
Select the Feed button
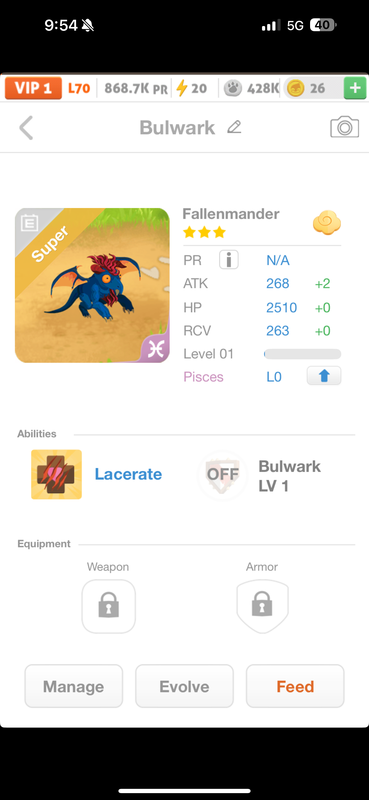tap(295, 686)
